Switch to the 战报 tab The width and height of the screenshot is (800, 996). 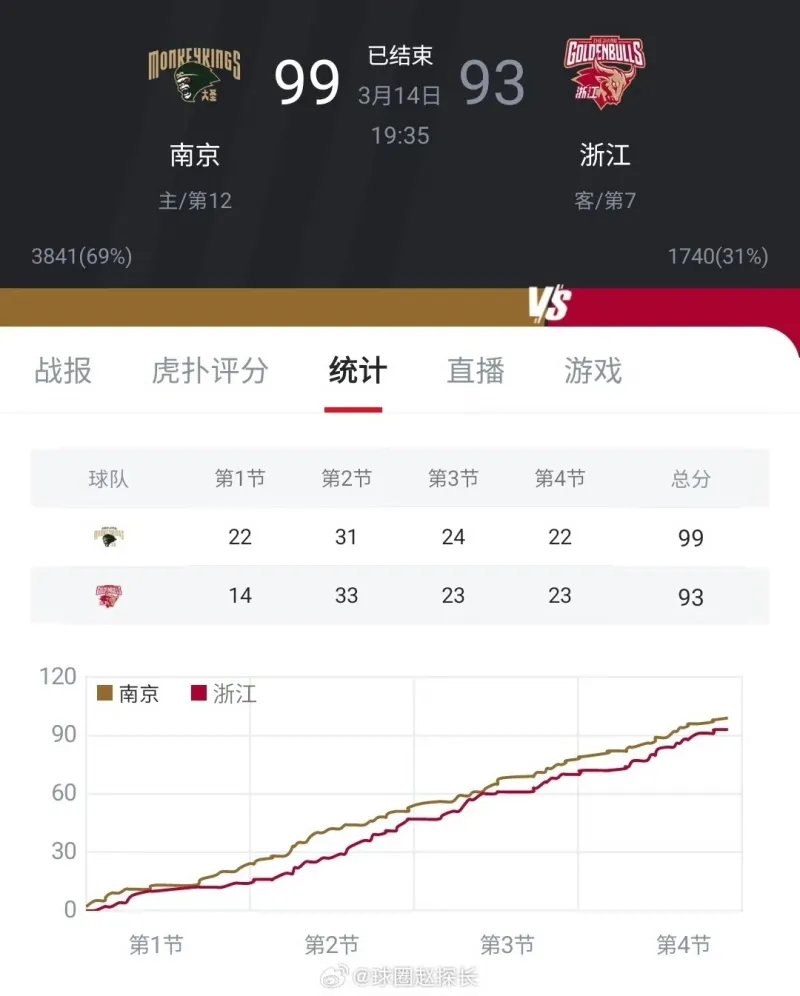63,371
